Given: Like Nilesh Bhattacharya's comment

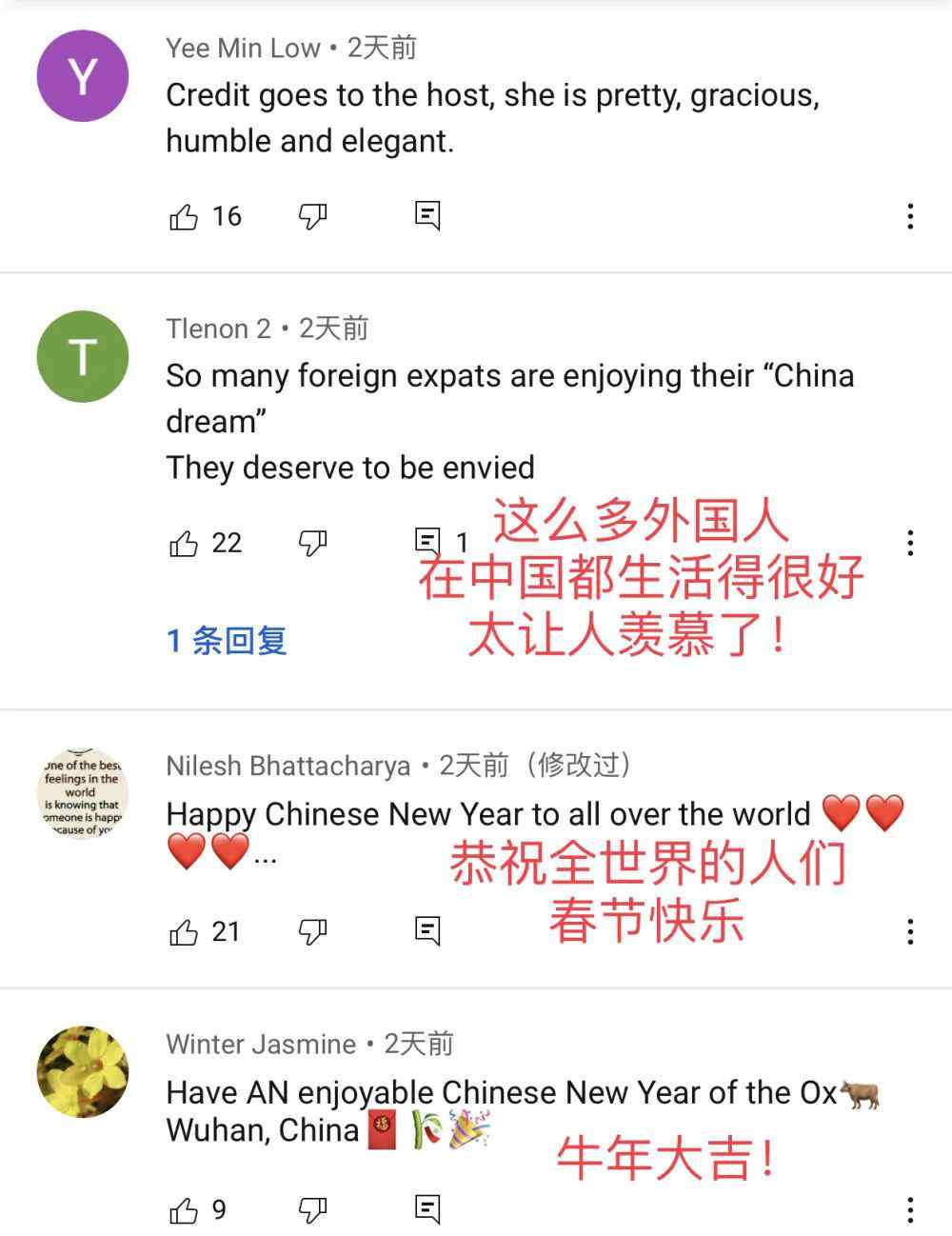Looking at the screenshot, I should click(x=183, y=931).
